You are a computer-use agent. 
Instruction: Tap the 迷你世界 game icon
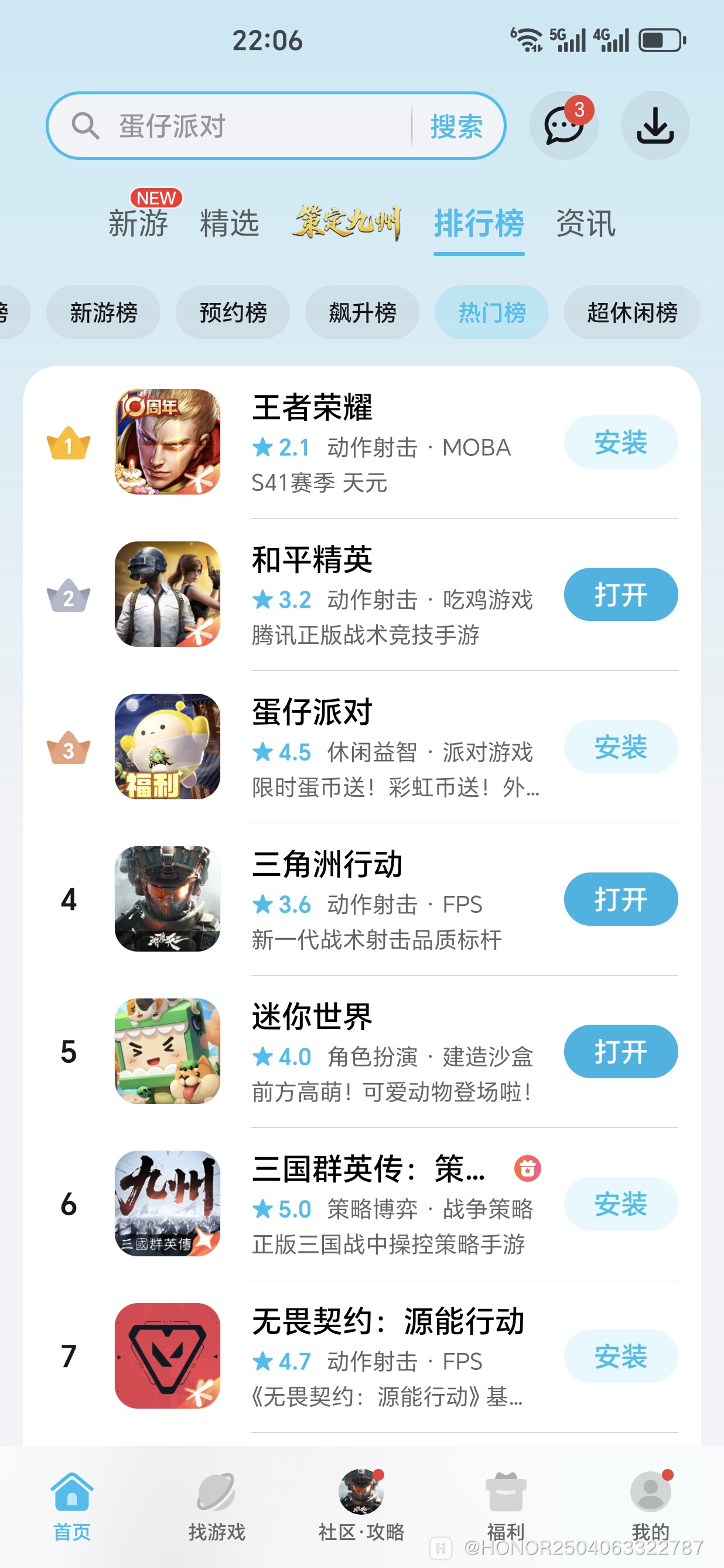click(168, 1052)
